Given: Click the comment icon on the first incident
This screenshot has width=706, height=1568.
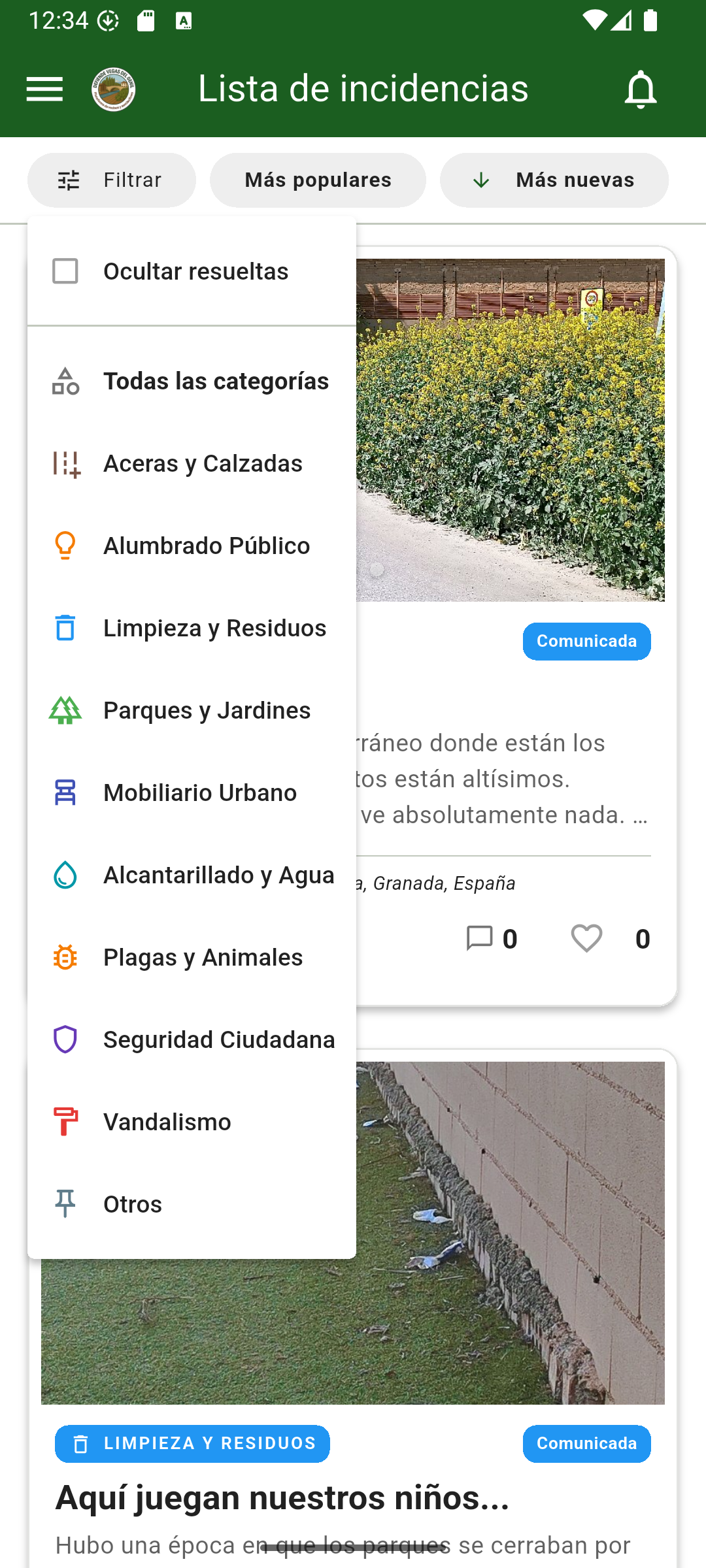Looking at the screenshot, I should pos(480,938).
